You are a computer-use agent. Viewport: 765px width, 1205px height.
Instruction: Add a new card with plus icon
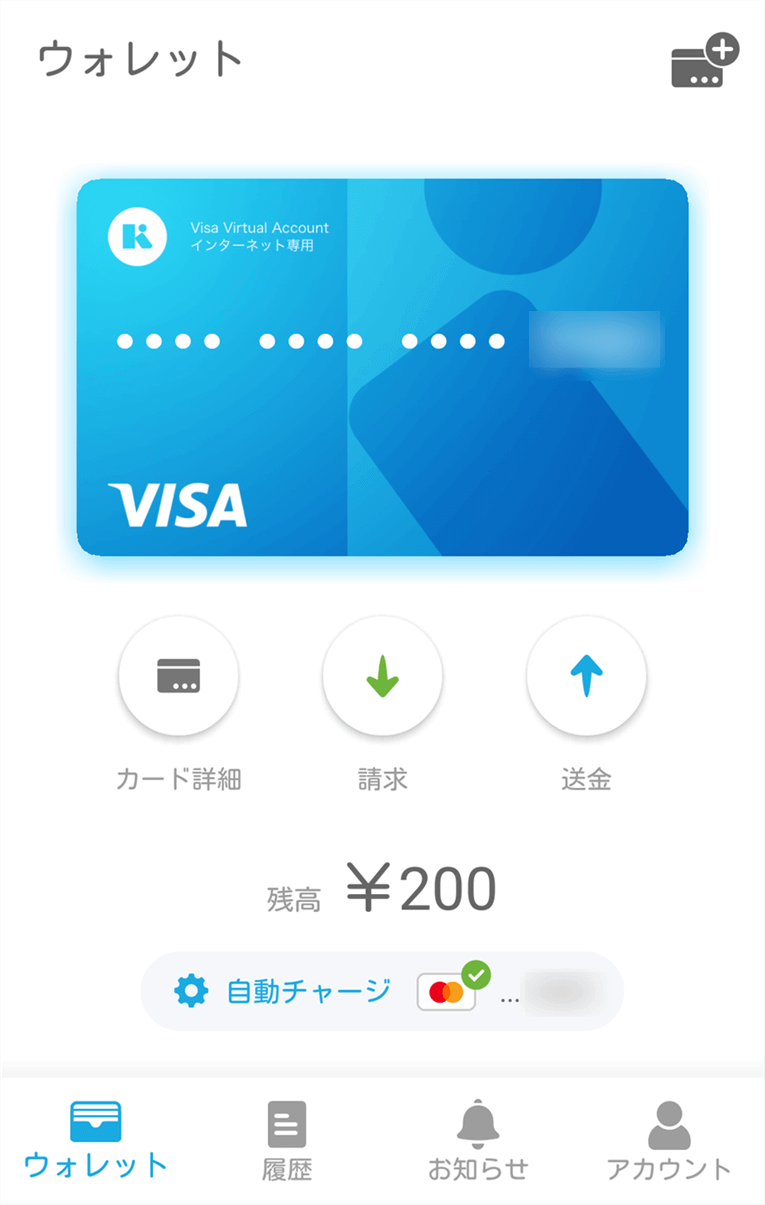click(703, 62)
